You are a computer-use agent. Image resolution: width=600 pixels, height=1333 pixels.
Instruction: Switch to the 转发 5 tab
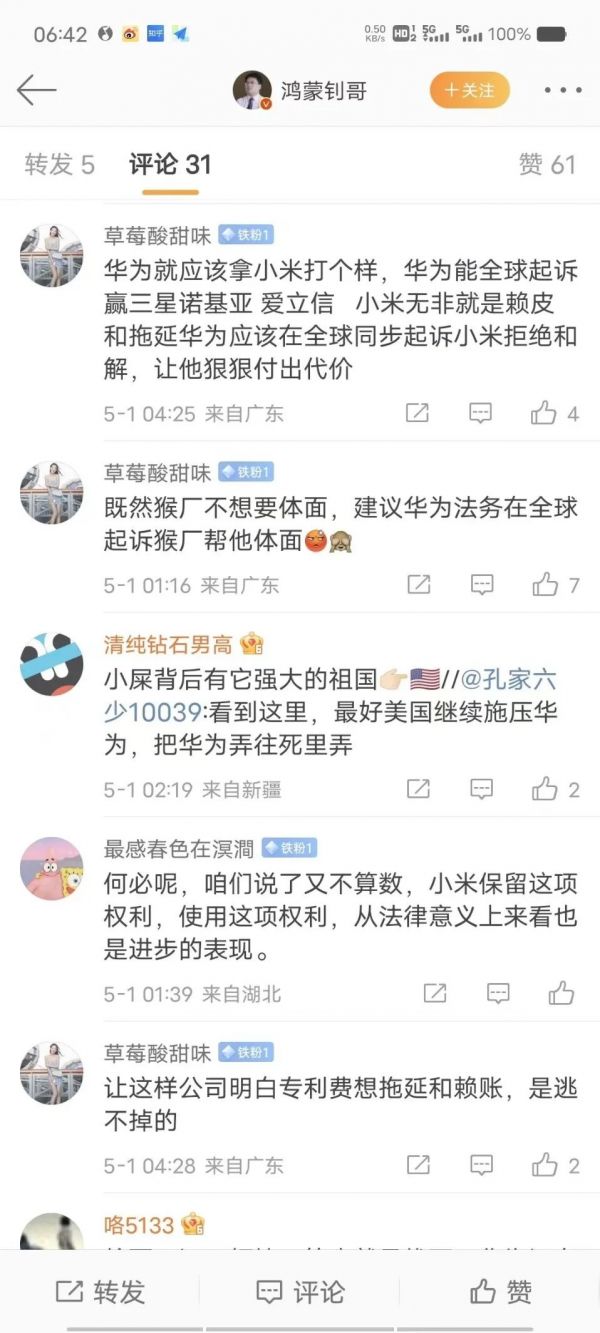click(59, 165)
